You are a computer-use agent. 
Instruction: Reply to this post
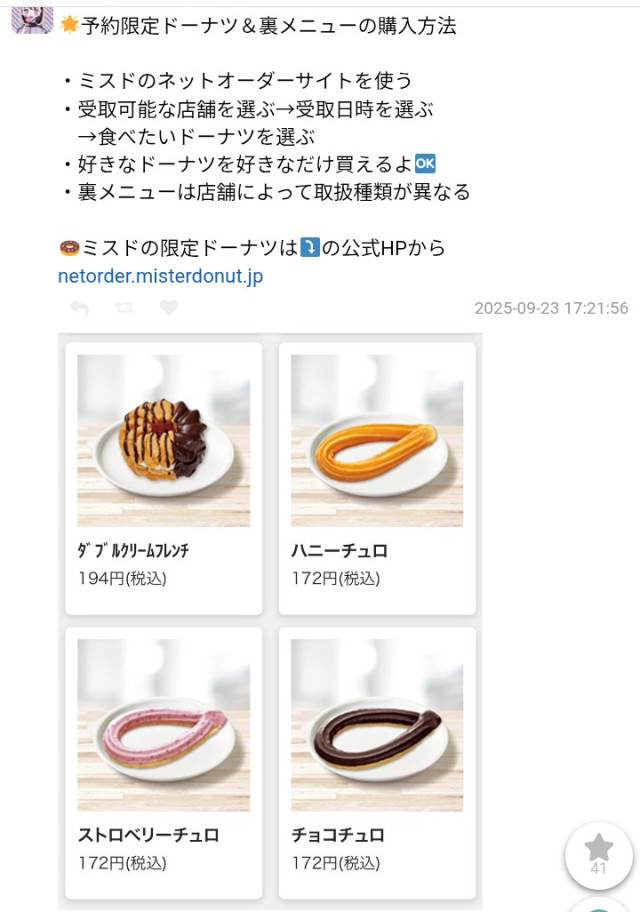(x=79, y=308)
